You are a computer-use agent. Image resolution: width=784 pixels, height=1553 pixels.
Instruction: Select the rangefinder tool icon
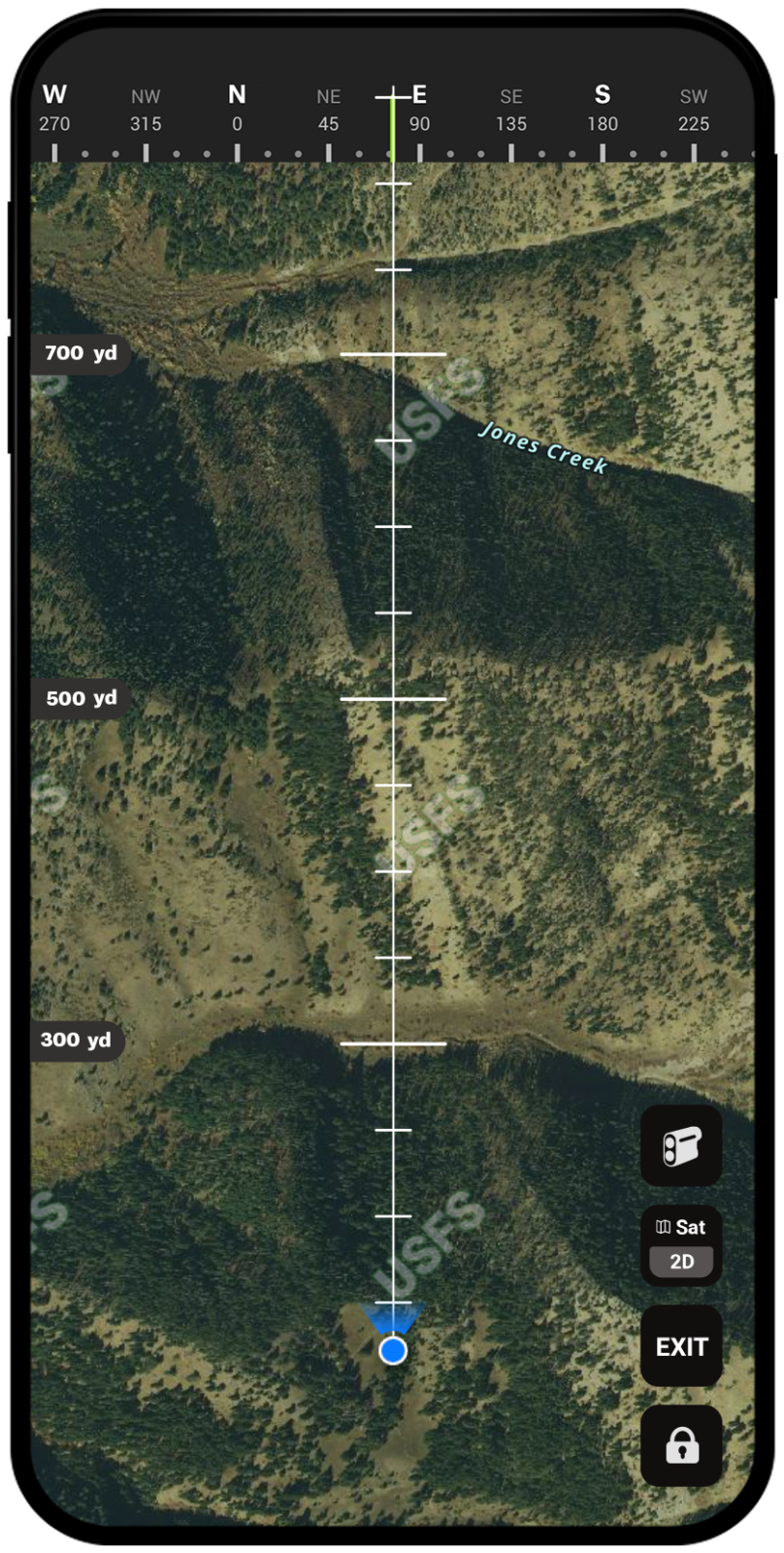point(680,1147)
